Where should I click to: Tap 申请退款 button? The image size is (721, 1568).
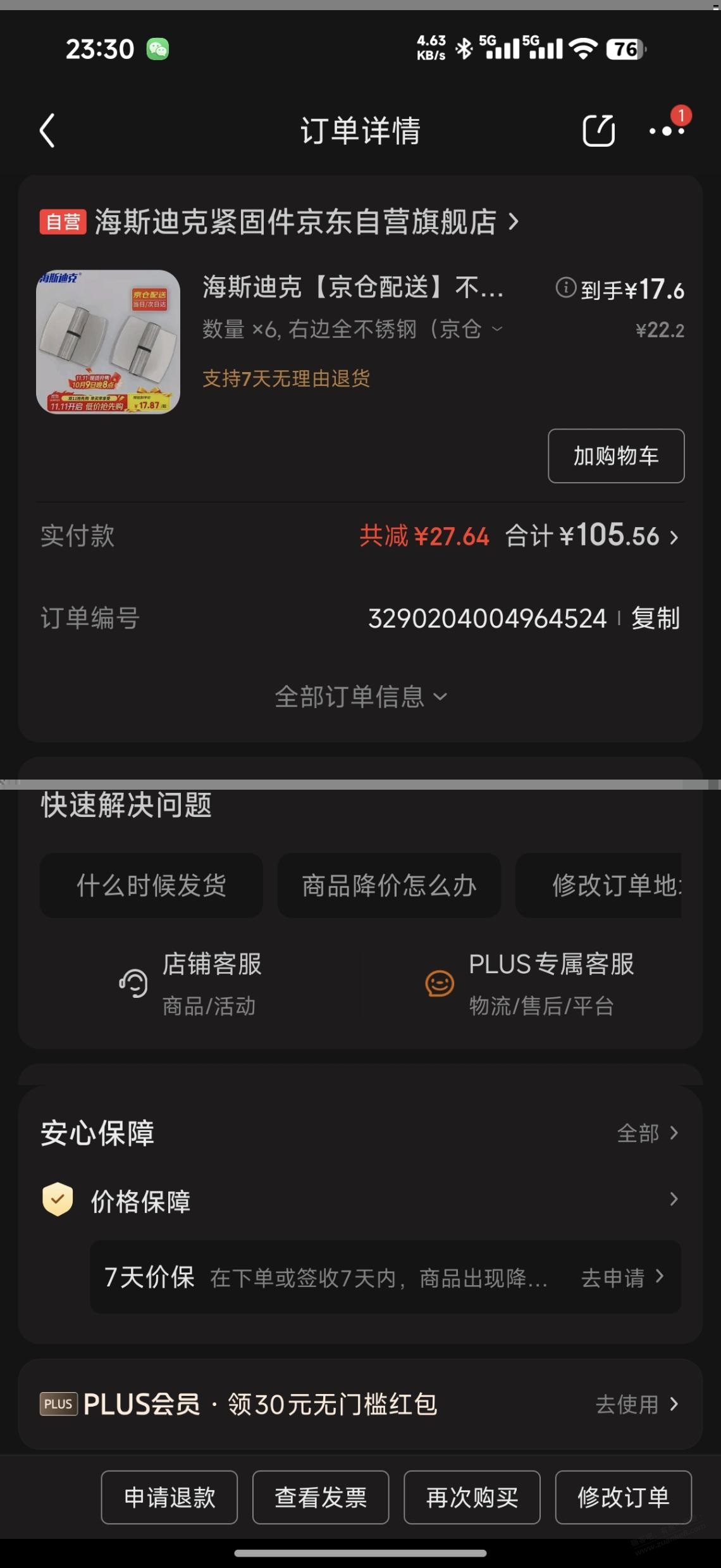coord(169,1497)
